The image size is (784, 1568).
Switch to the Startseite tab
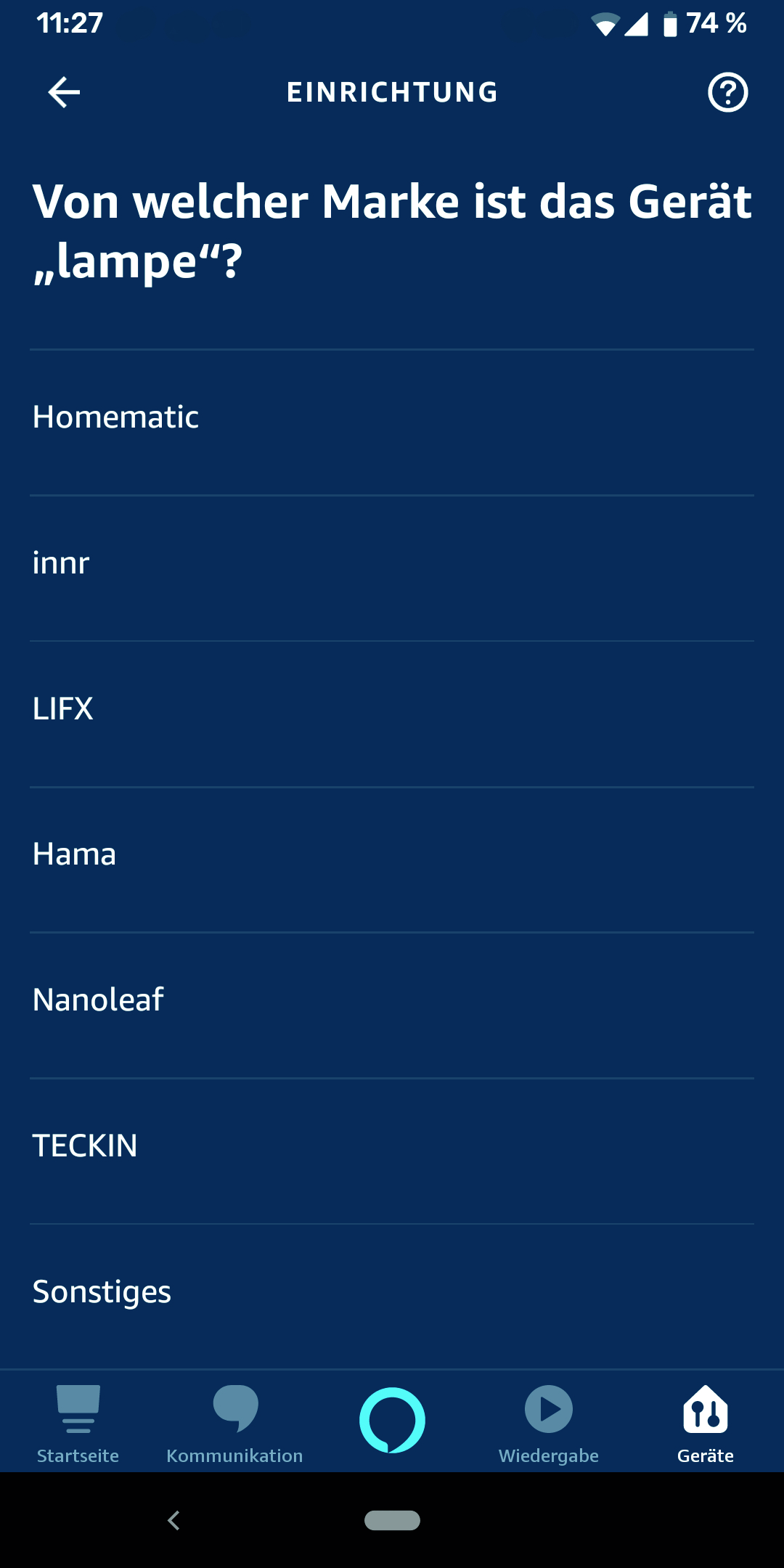click(78, 1423)
